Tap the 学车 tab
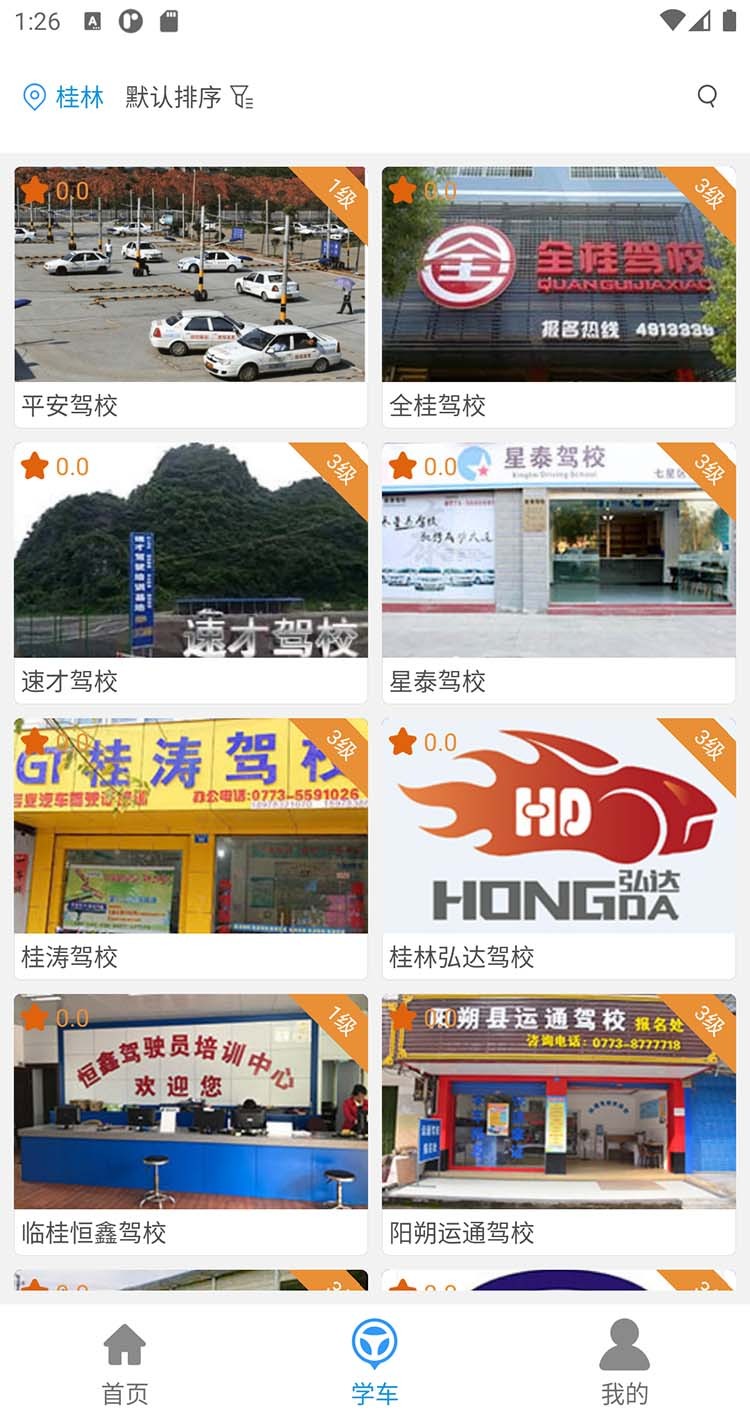 coord(375,1362)
